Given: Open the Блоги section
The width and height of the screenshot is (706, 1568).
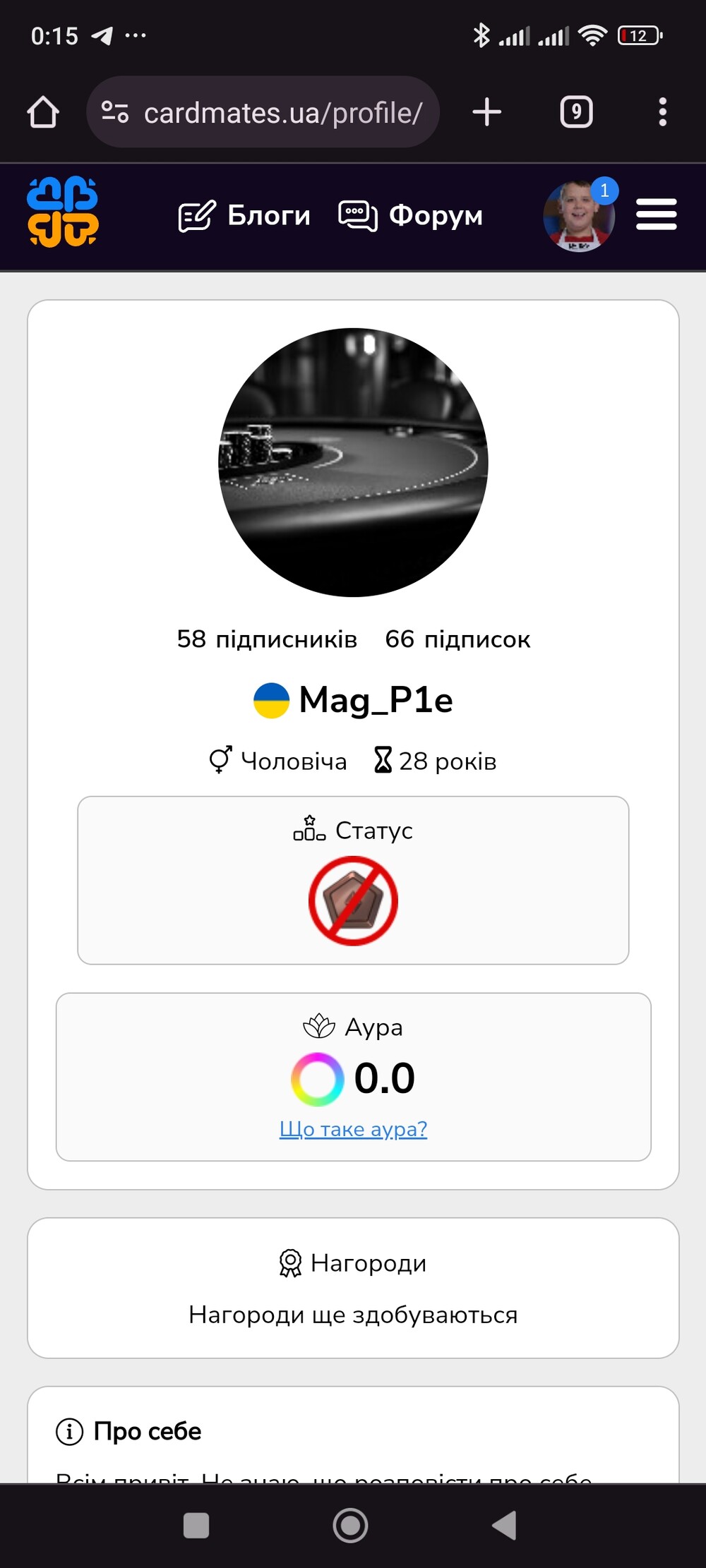Looking at the screenshot, I should click(244, 215).
